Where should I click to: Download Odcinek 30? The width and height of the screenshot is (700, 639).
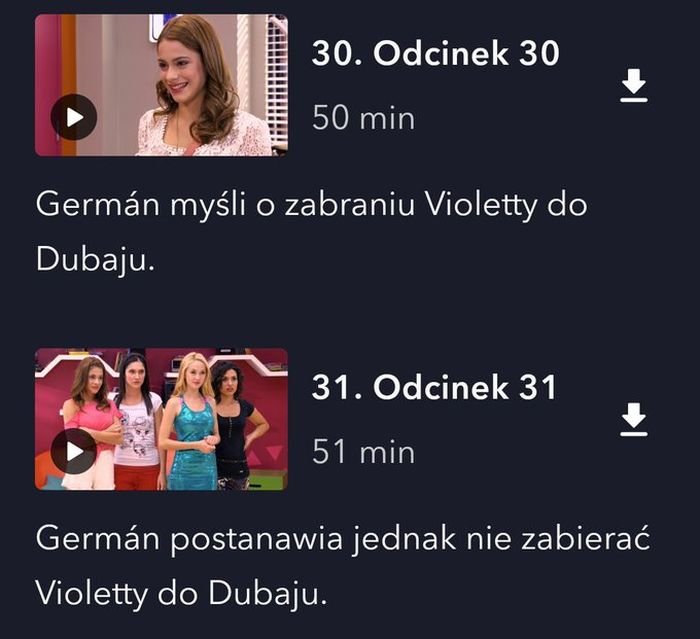tap(634, 87)
